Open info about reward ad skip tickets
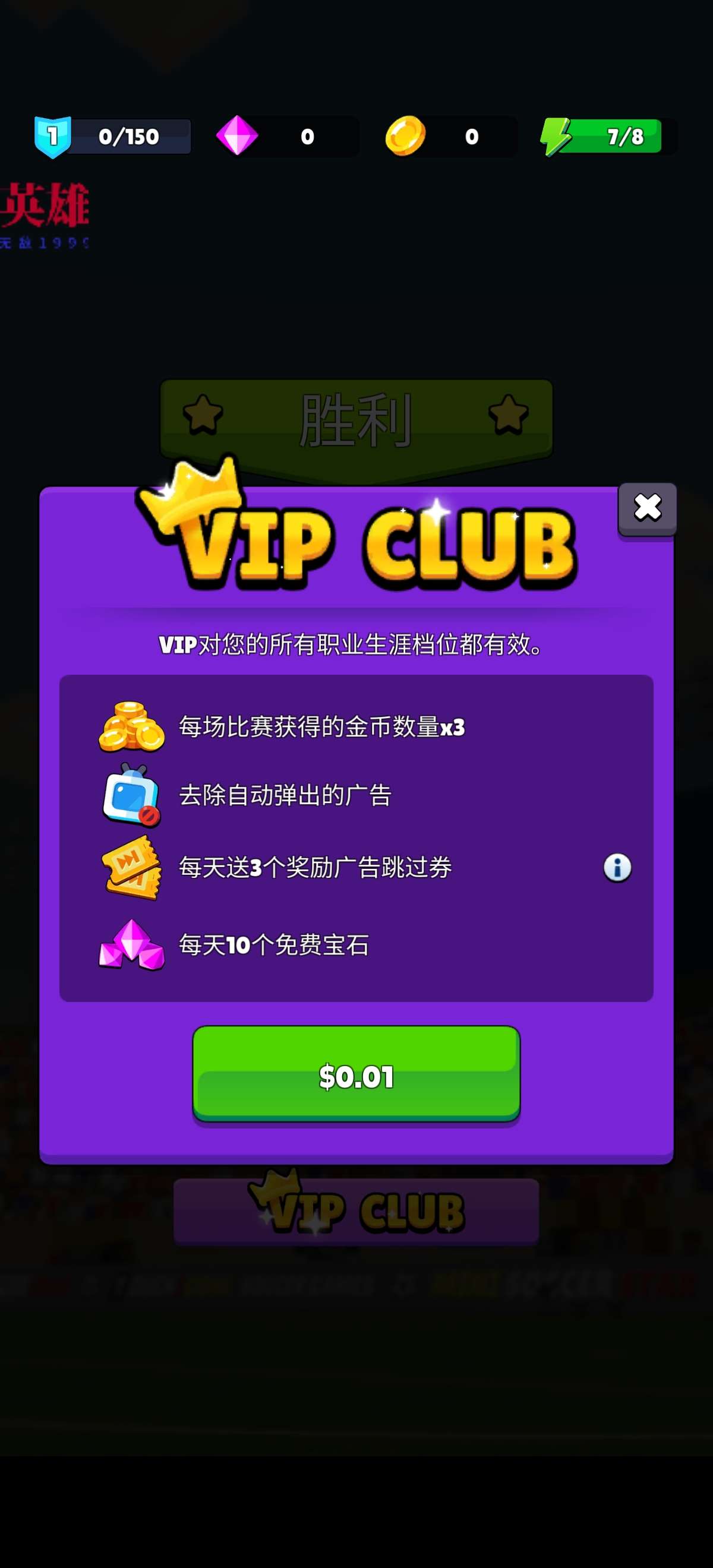The image size is (713, 1568). coord(617,867)
